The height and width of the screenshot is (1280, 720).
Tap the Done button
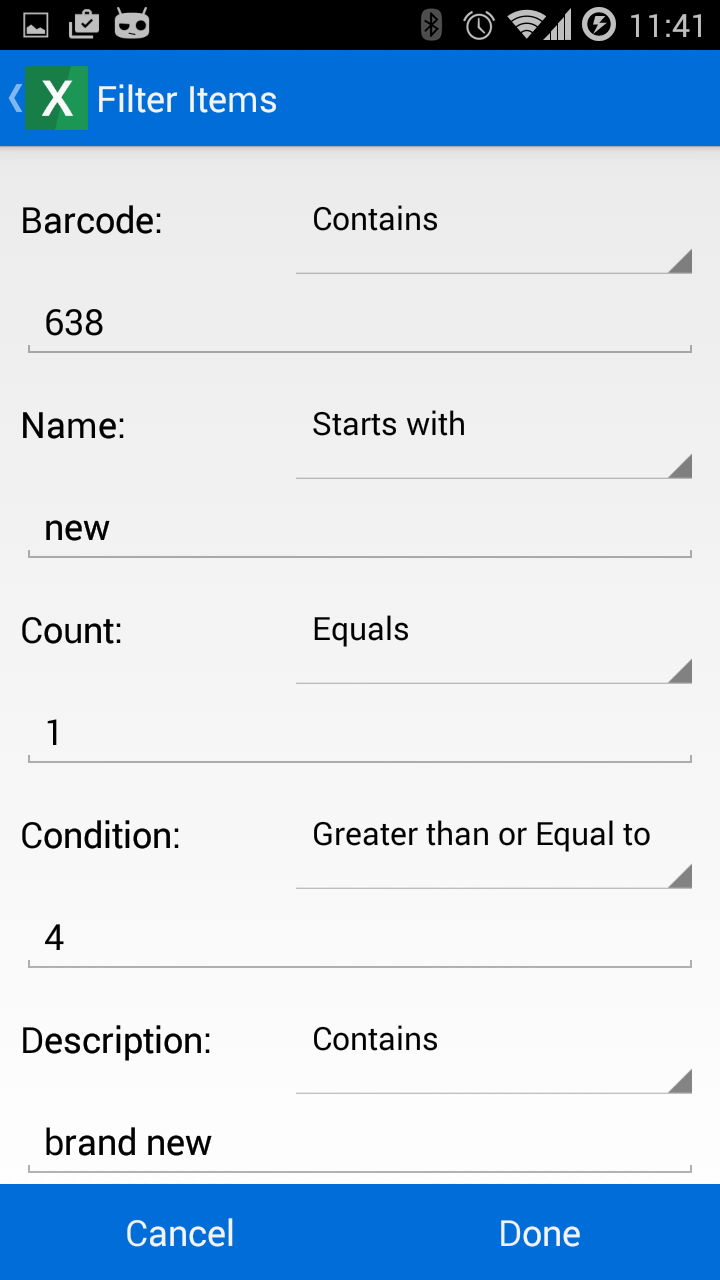540,1232
